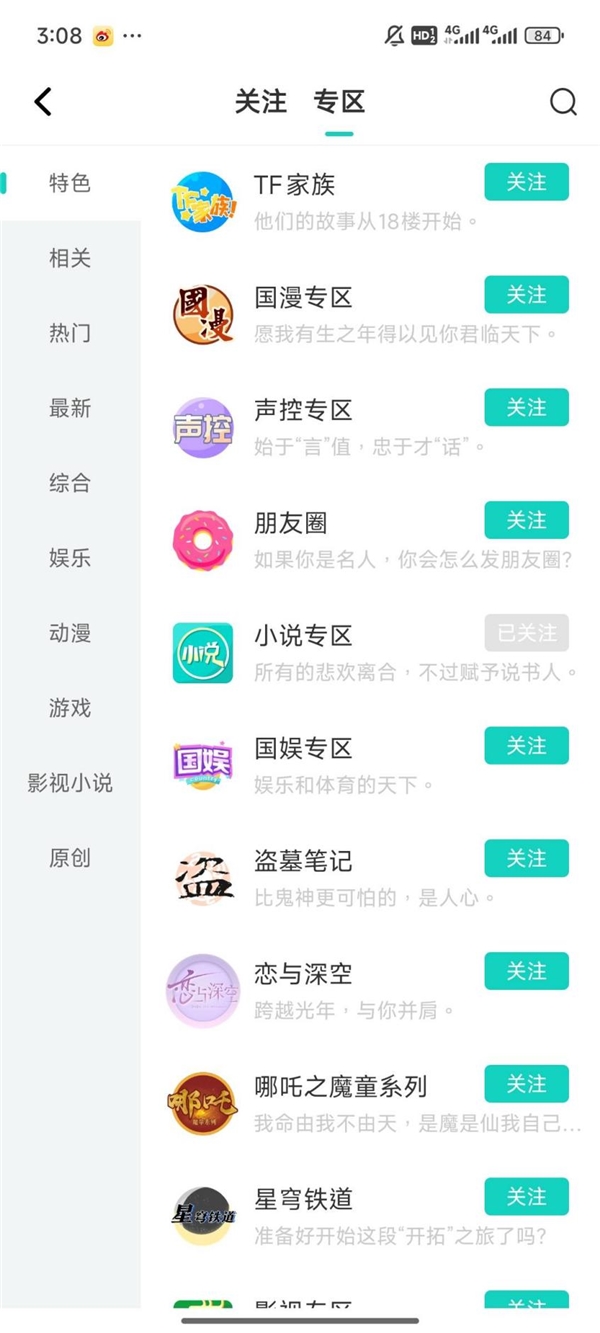Switch to the 综合 category

[70, 483]
